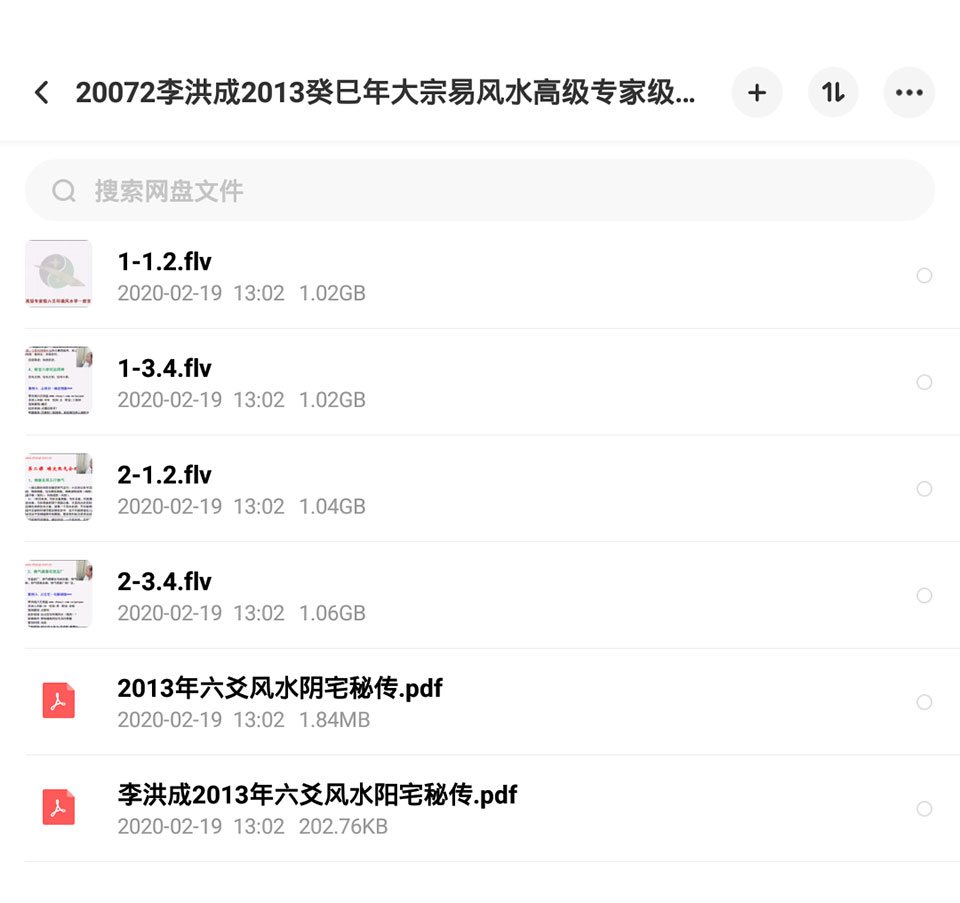Open the three-dot overflow menu
The height and width of the screenshot is (903, 960).
909,92
